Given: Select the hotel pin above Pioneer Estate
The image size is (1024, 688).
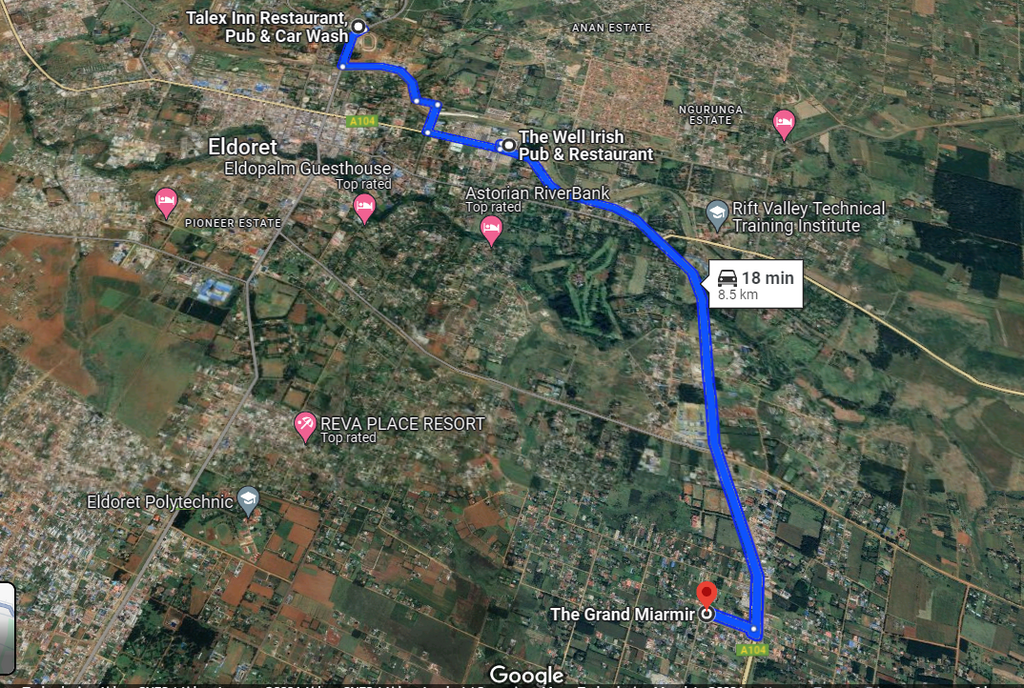Looking at the screenshot, I should [166, 201].
